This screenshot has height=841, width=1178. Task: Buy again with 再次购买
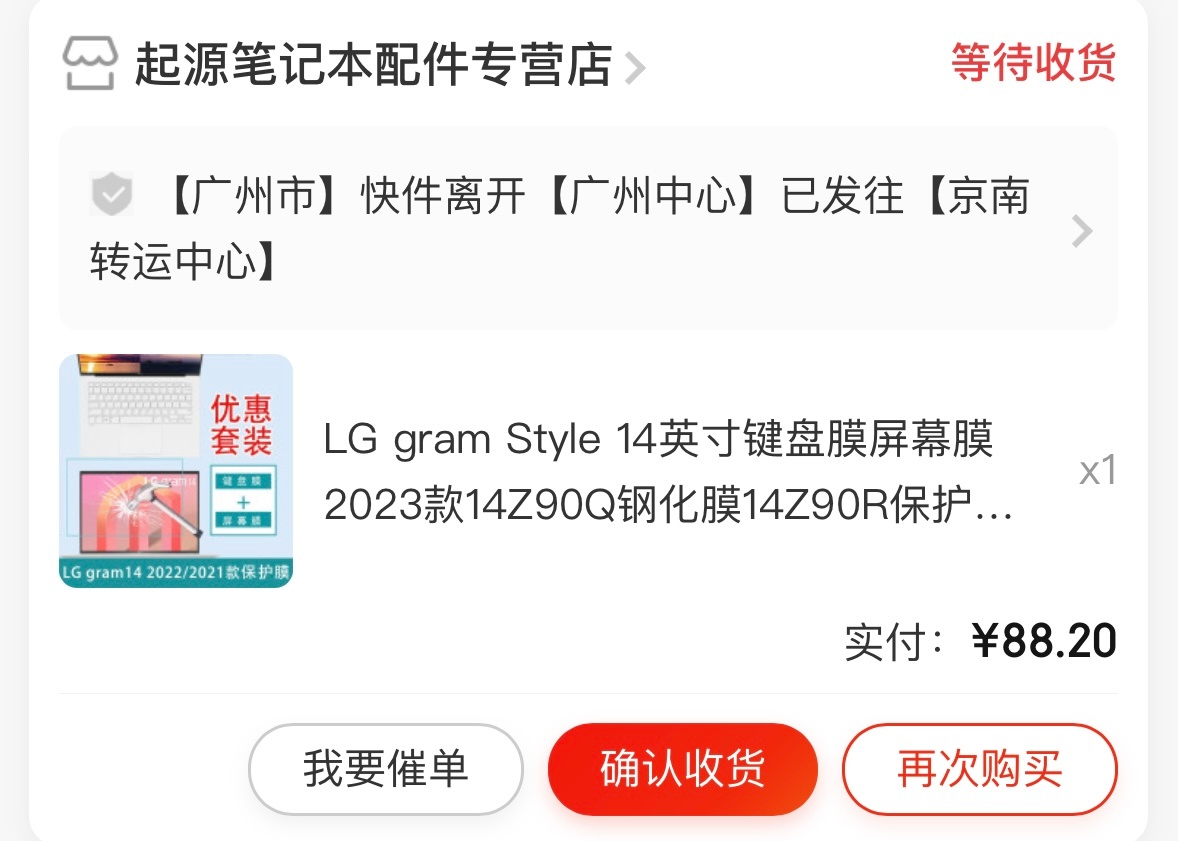click(x=979, y=769)
